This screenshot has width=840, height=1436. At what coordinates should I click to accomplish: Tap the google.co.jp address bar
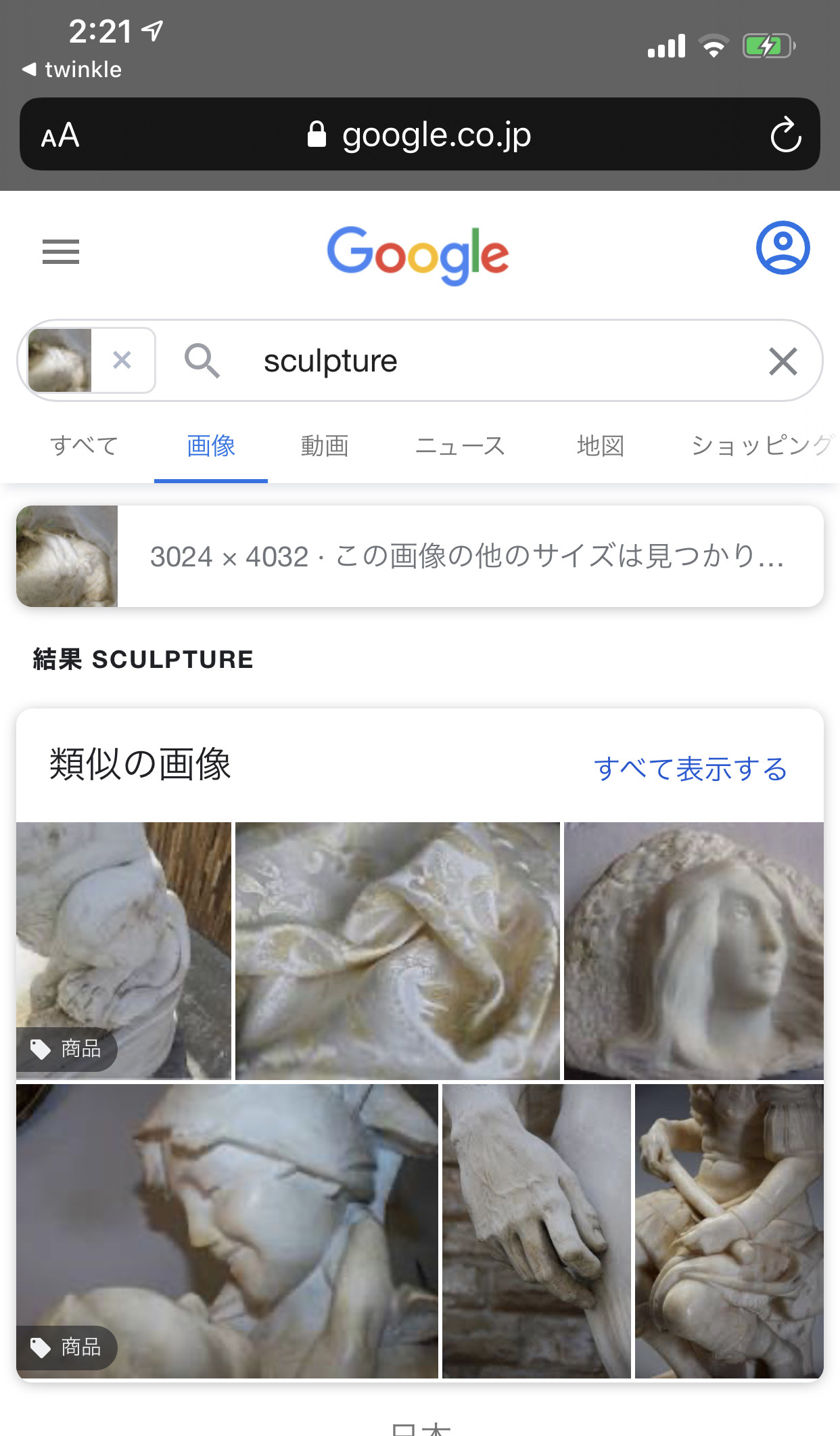pyautogui.click(x=419, y=134)
